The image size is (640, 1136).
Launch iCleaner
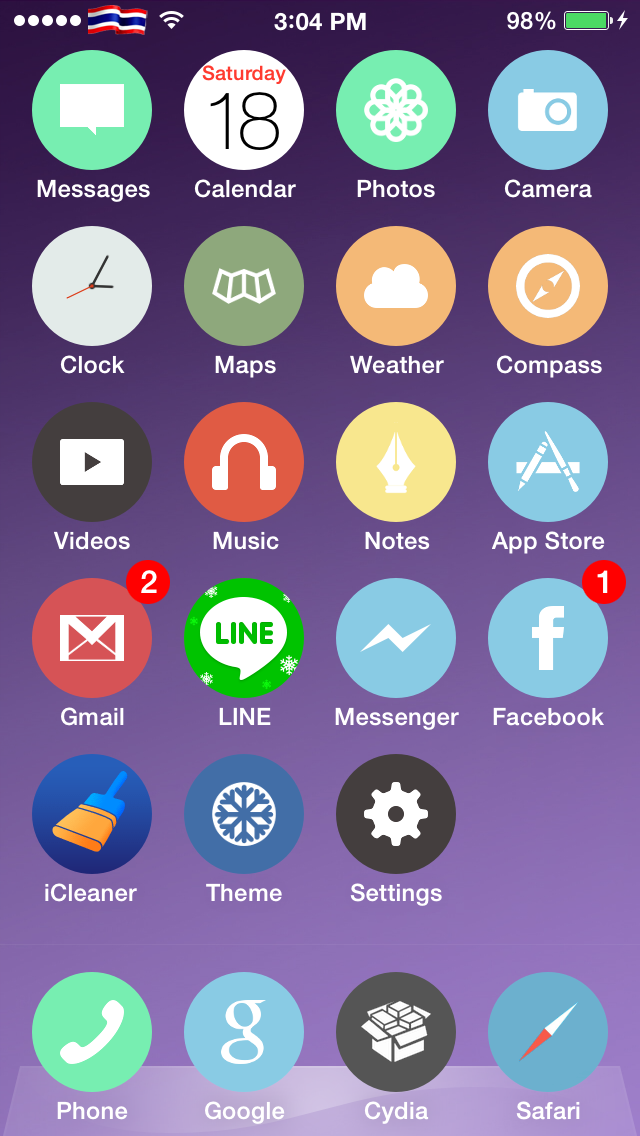pos(92,814)
